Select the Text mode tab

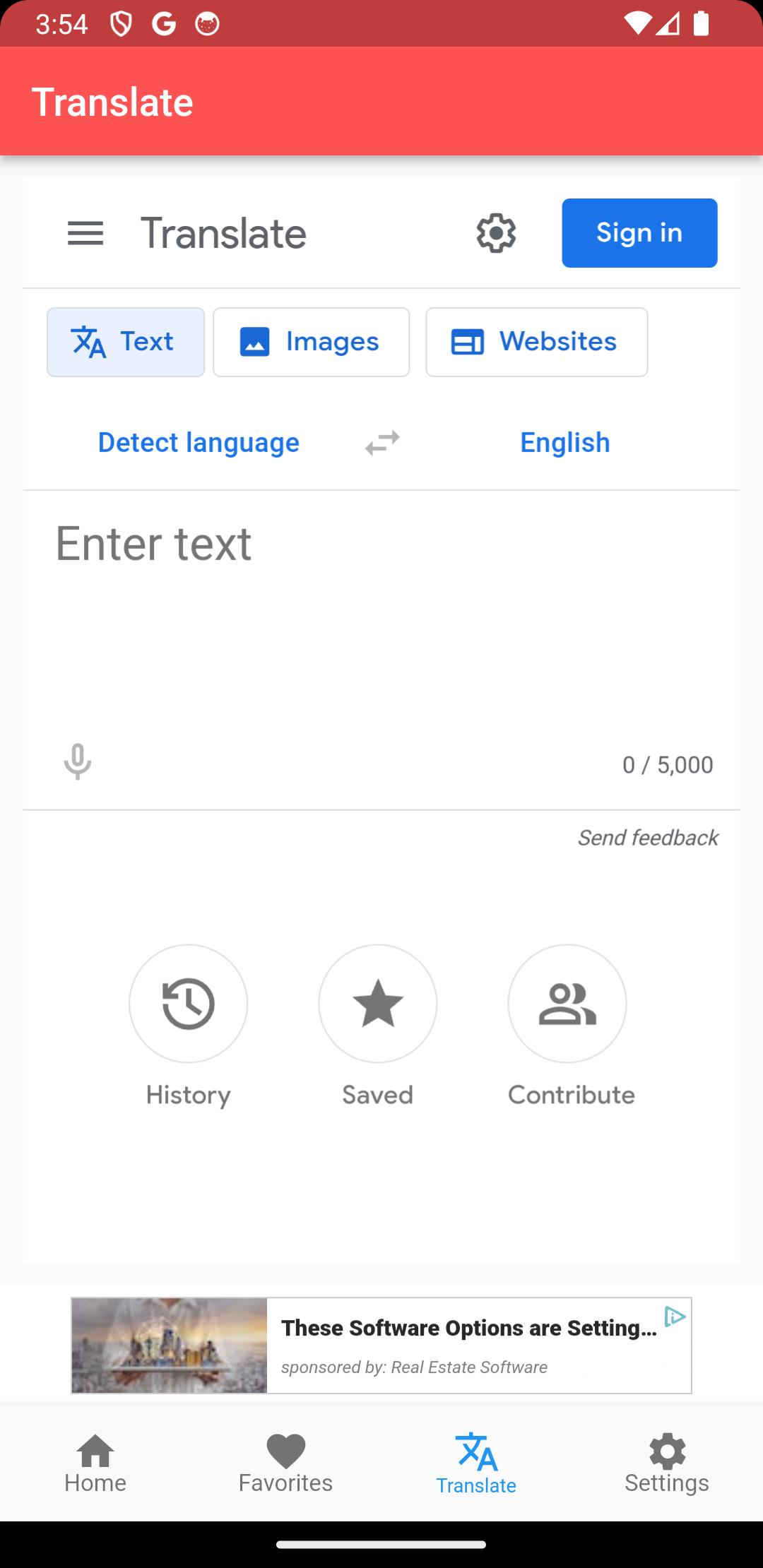click(x=126, y=342)
